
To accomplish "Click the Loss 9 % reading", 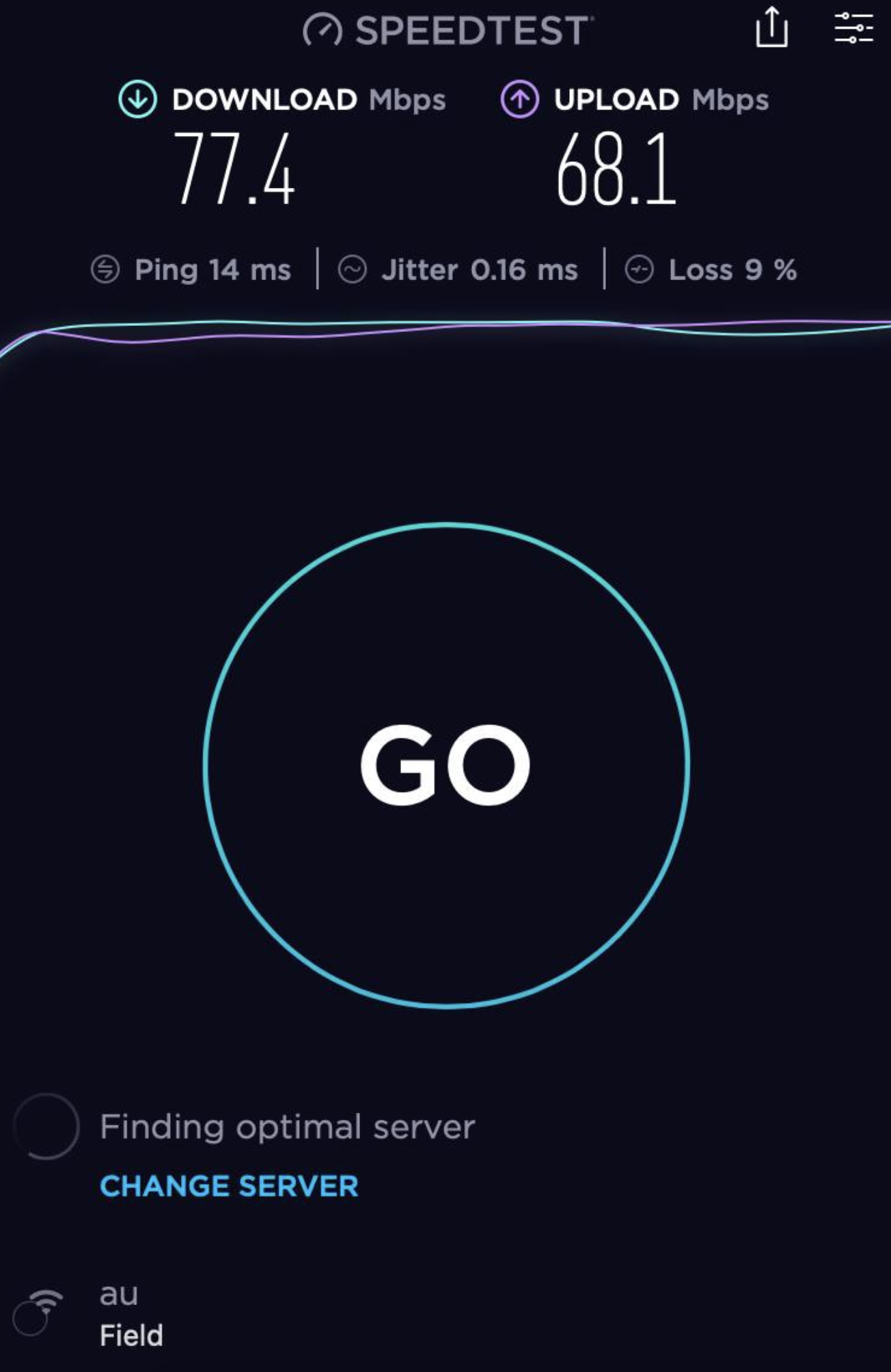I will click(x=731, y=269).
